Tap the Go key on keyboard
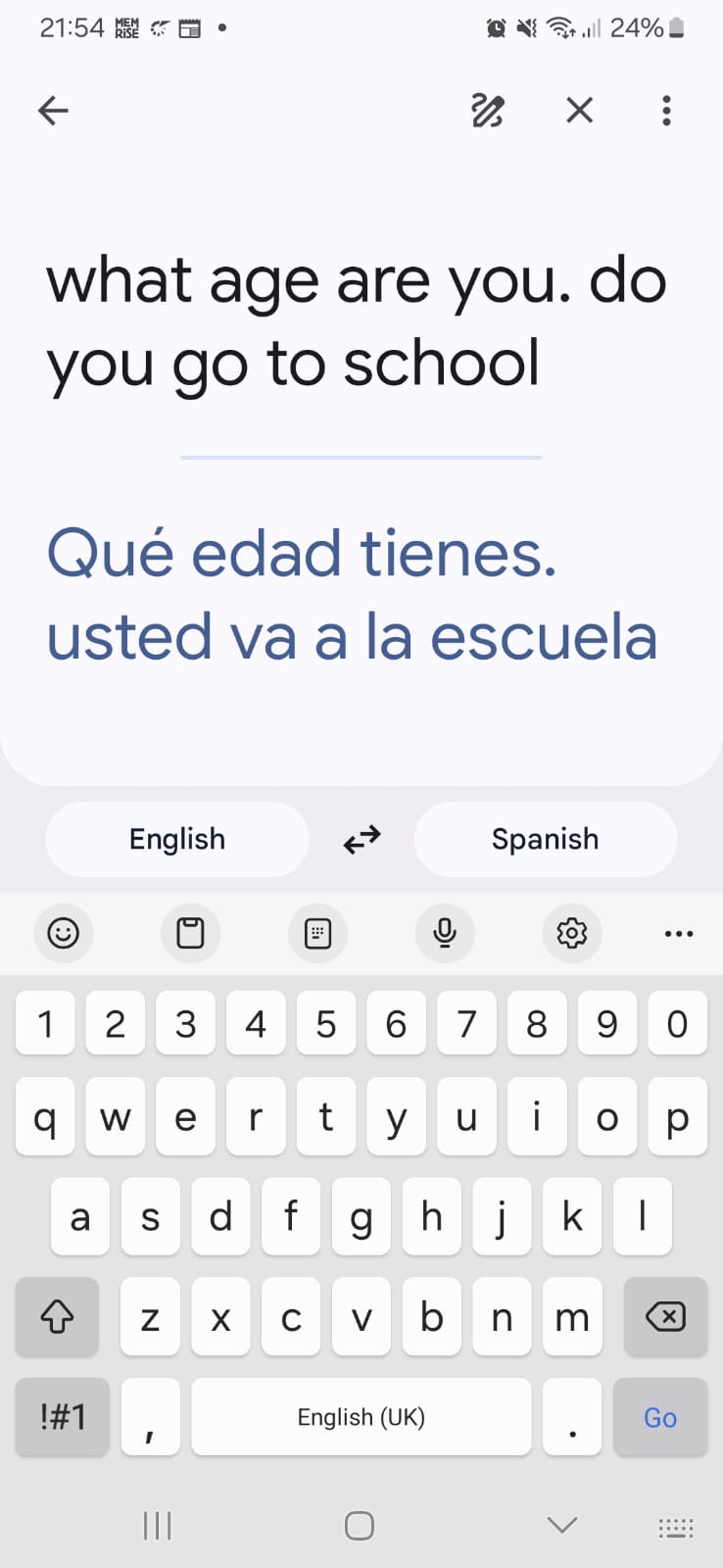 tap(659, 1417)
